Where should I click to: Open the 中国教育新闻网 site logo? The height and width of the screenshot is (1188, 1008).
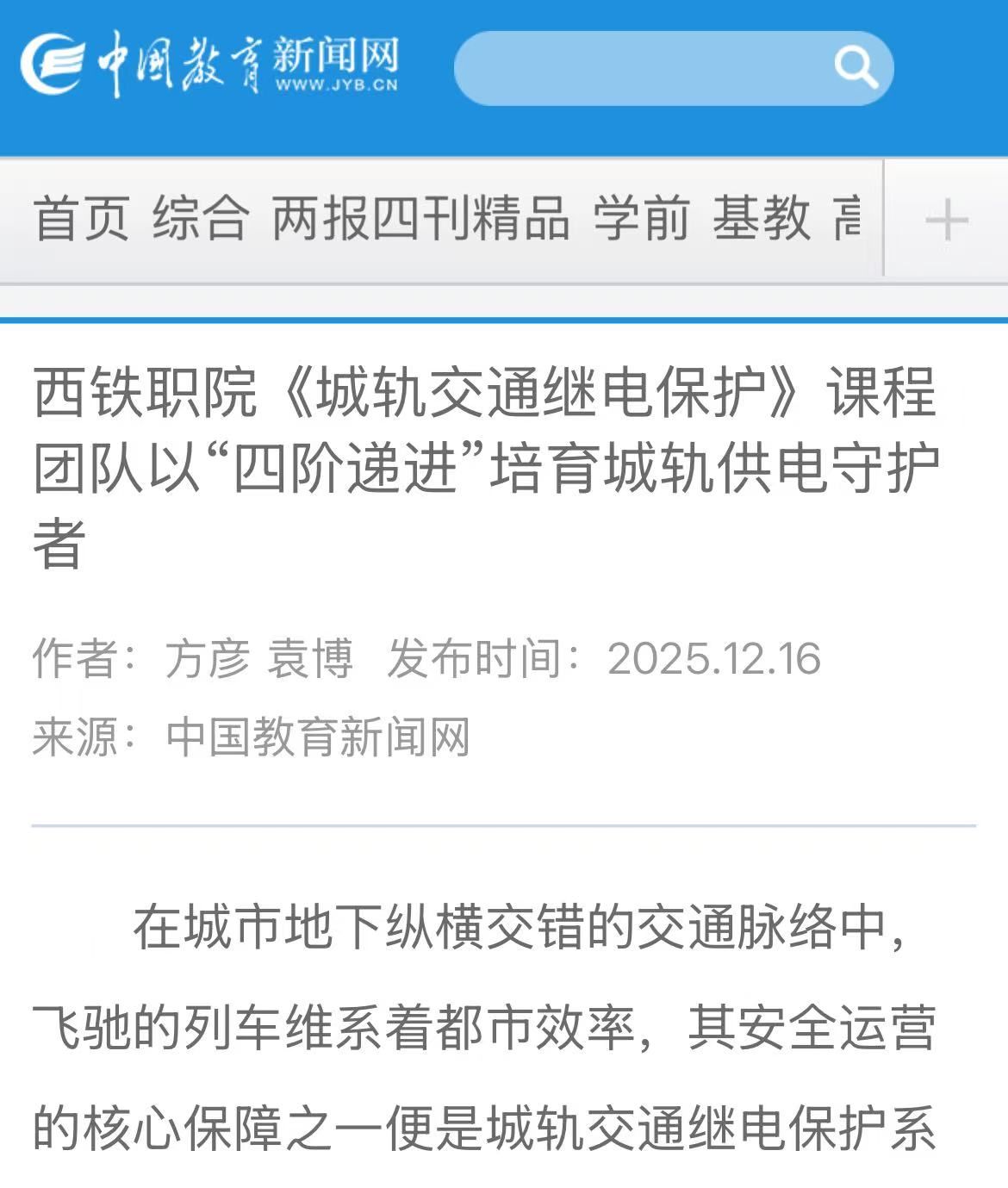pyautogui.click(x=210, y=65)
